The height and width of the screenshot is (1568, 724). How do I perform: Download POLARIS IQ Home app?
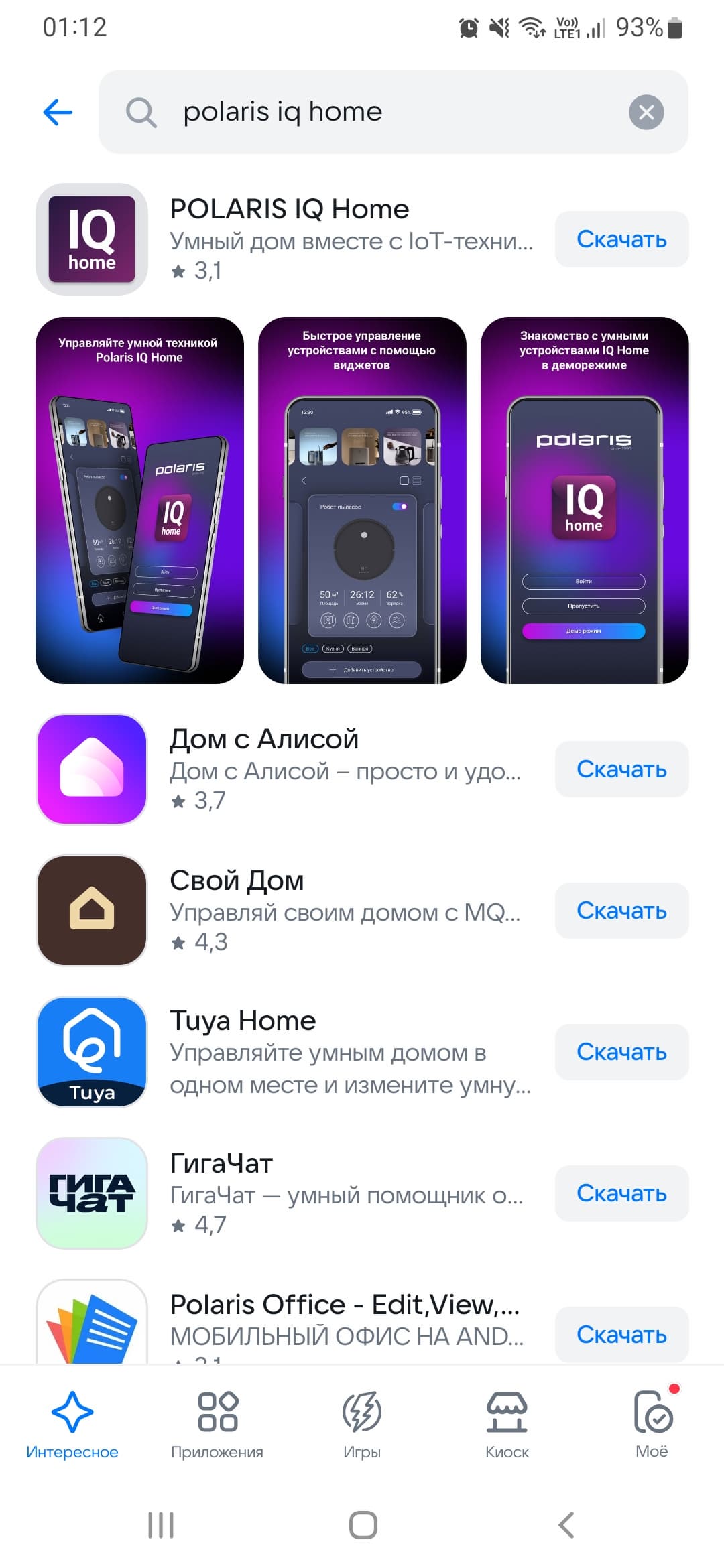tap(621, 239)
